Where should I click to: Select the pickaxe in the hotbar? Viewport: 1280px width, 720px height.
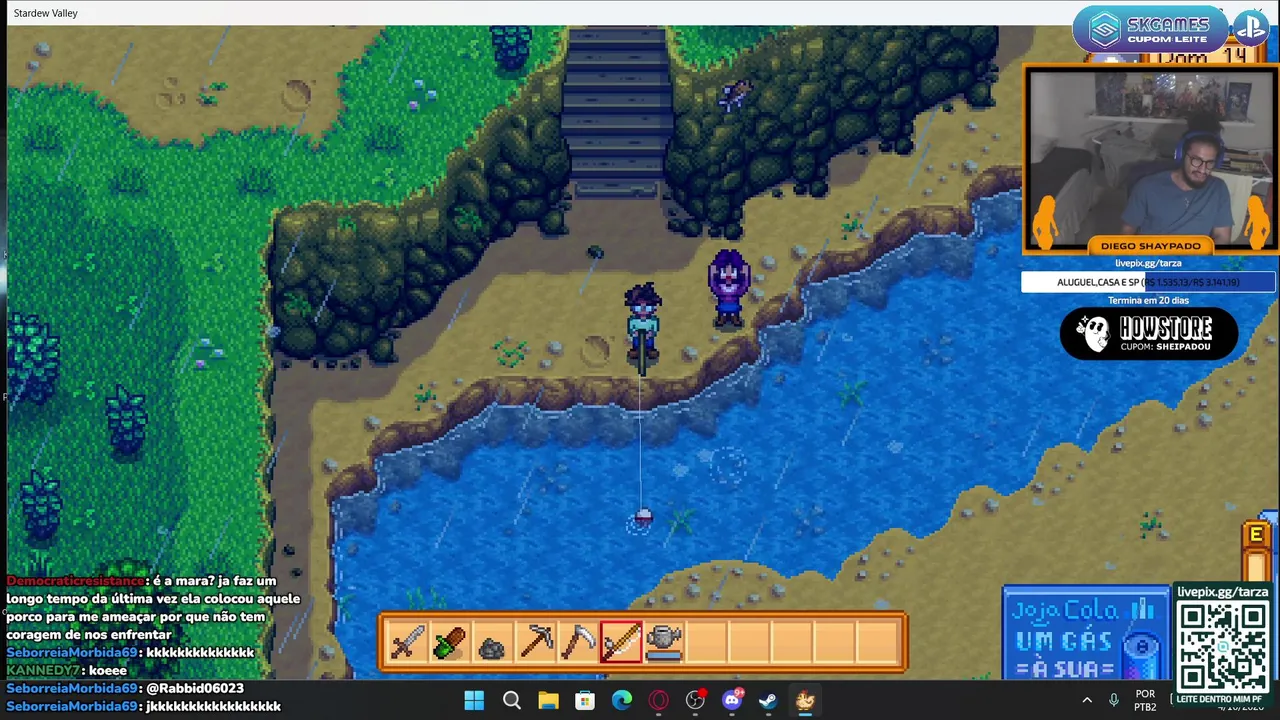[535, 642]
